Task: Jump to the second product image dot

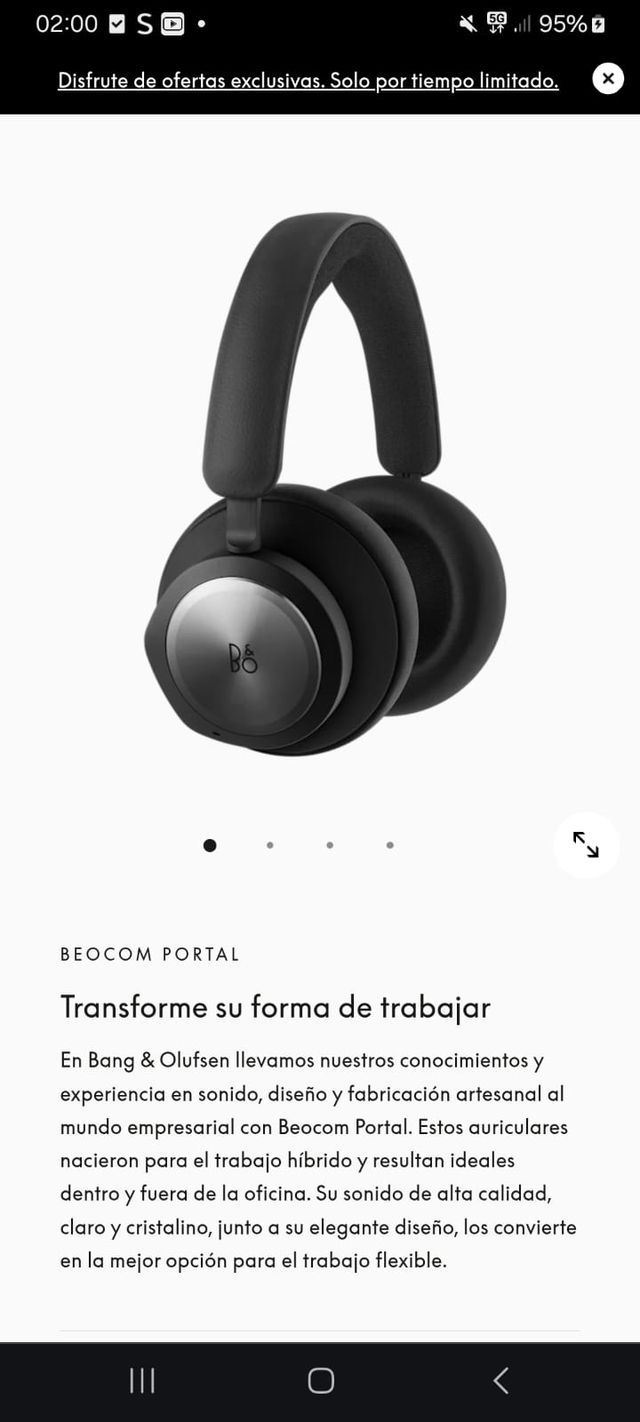Action: coord(270,845)
